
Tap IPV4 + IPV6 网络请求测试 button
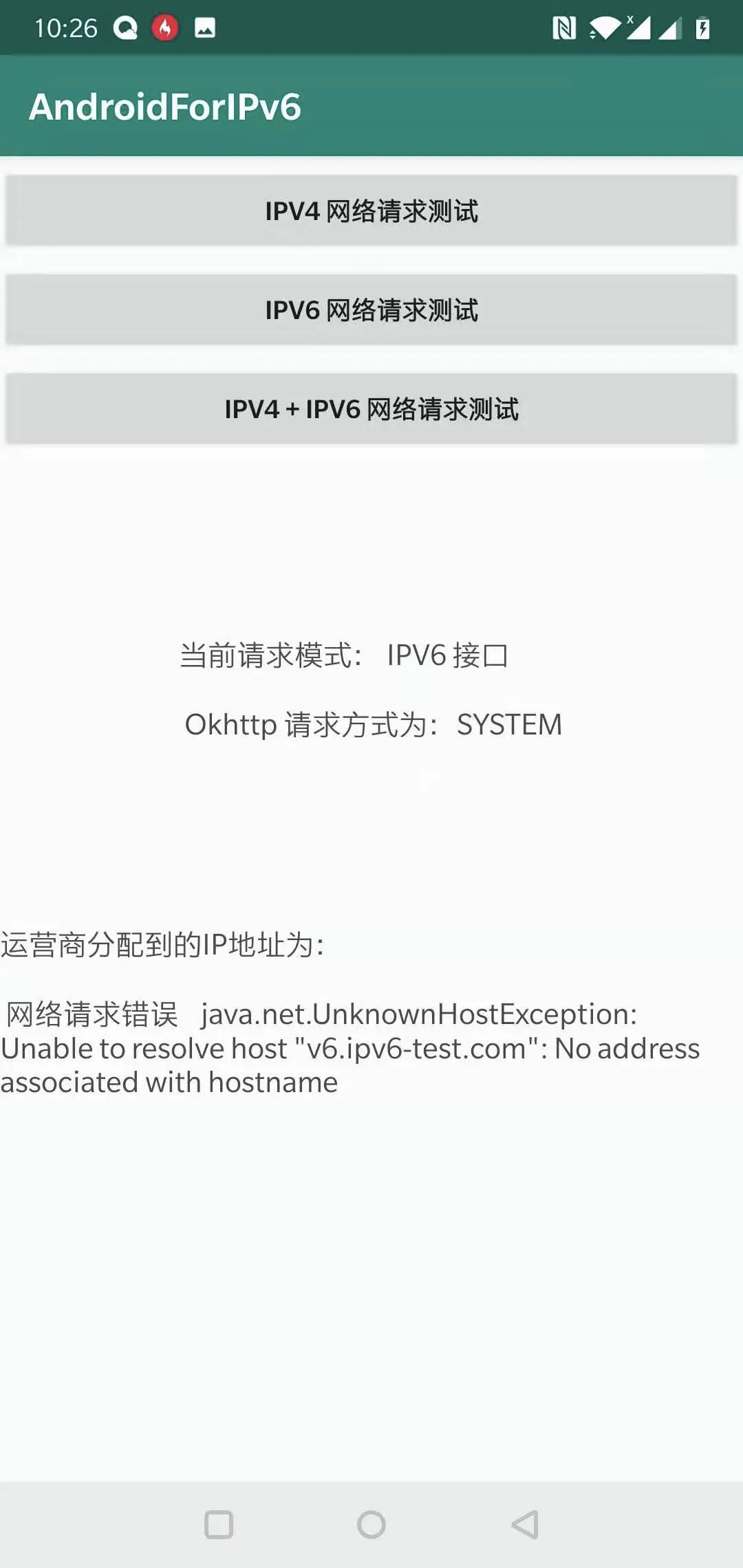[371, 409]
